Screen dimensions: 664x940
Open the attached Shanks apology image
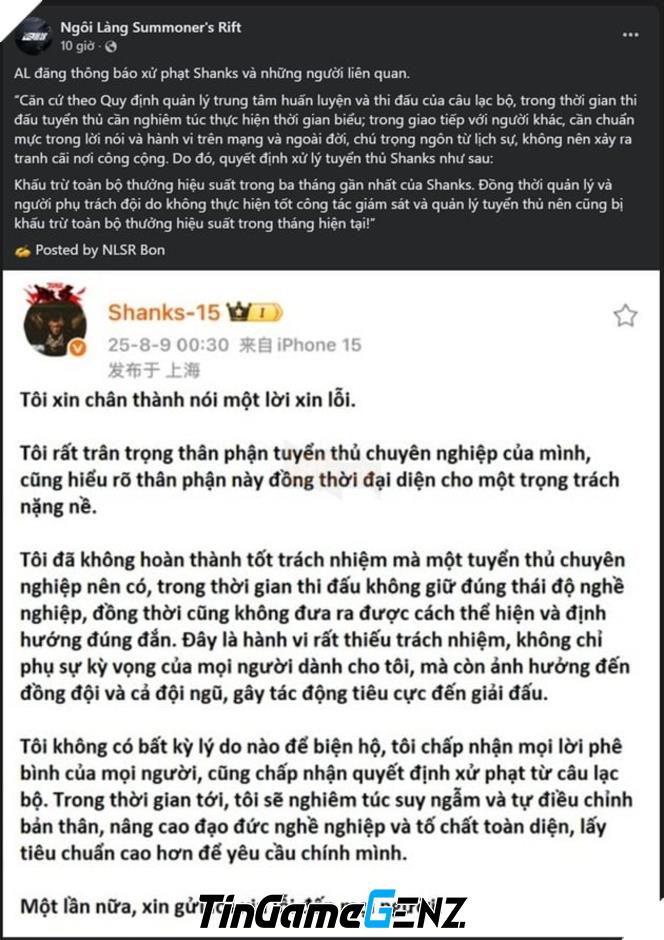click(332, 600)
